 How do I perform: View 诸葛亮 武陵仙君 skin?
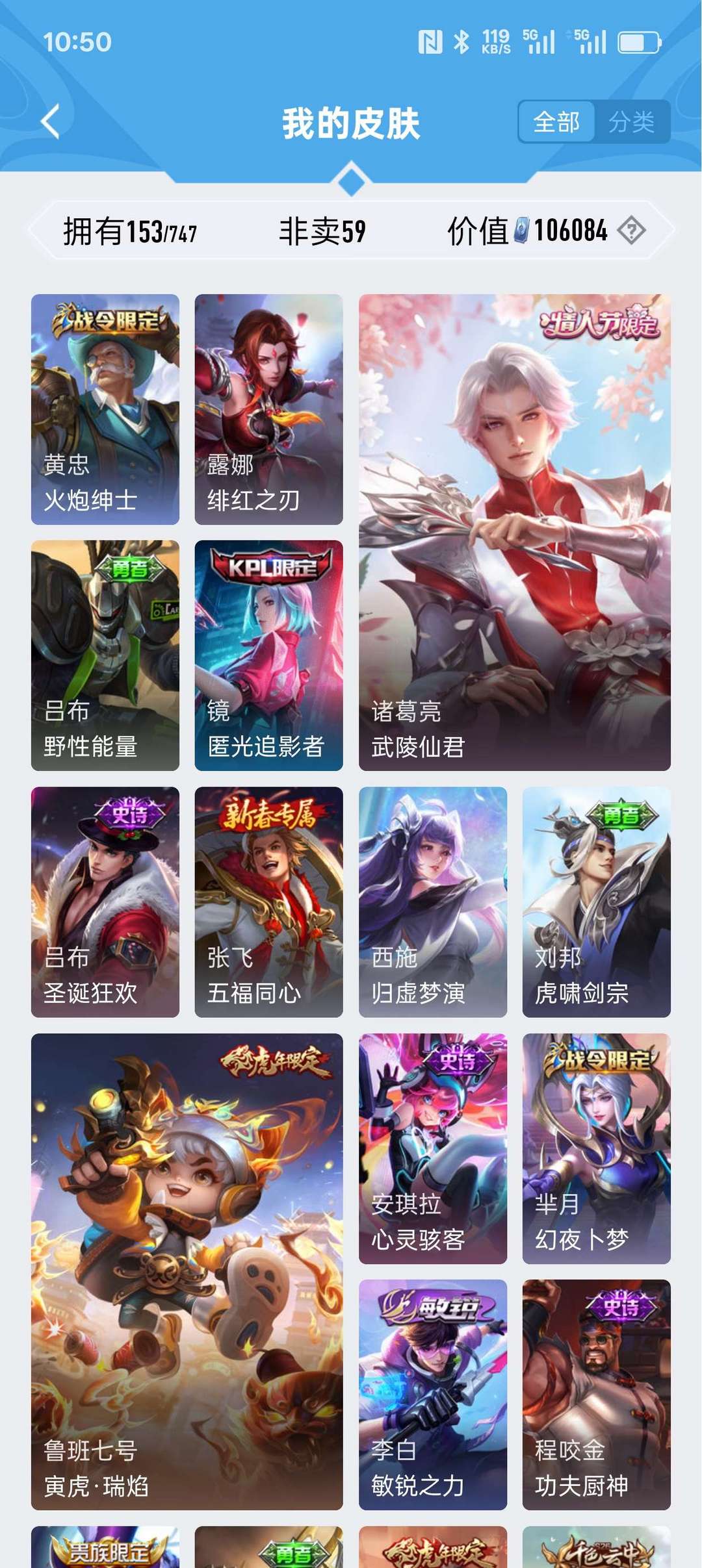[514, 532]
